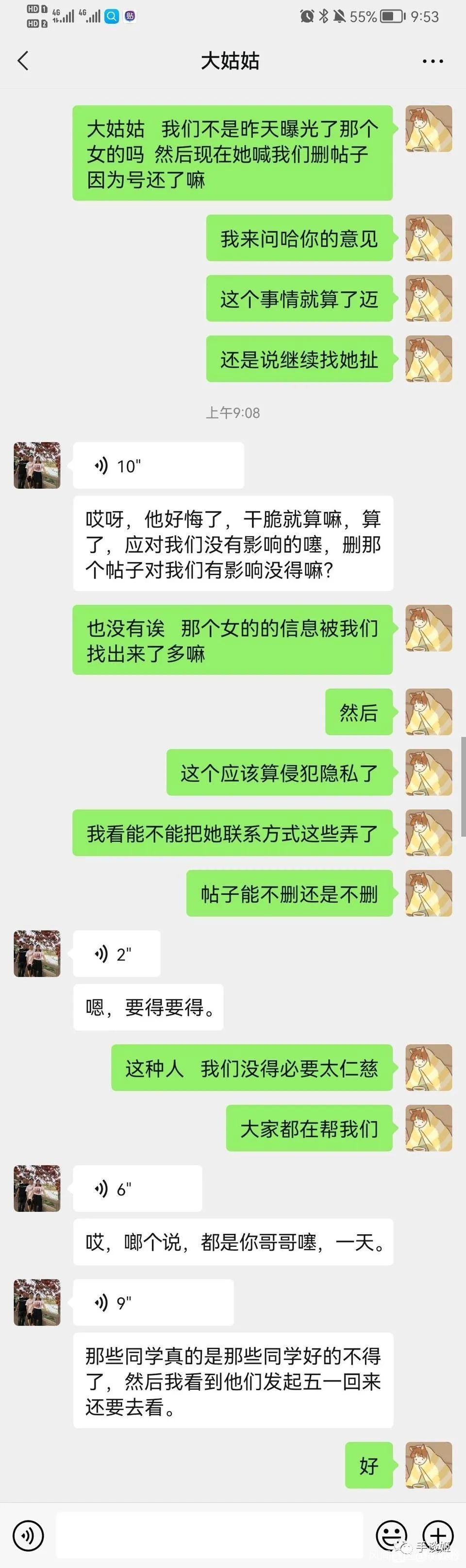This screenshot has width=466, height=1568.
Task: View 大姑姑's avatar beside the 10" voice message
Action: click(37, 466)
